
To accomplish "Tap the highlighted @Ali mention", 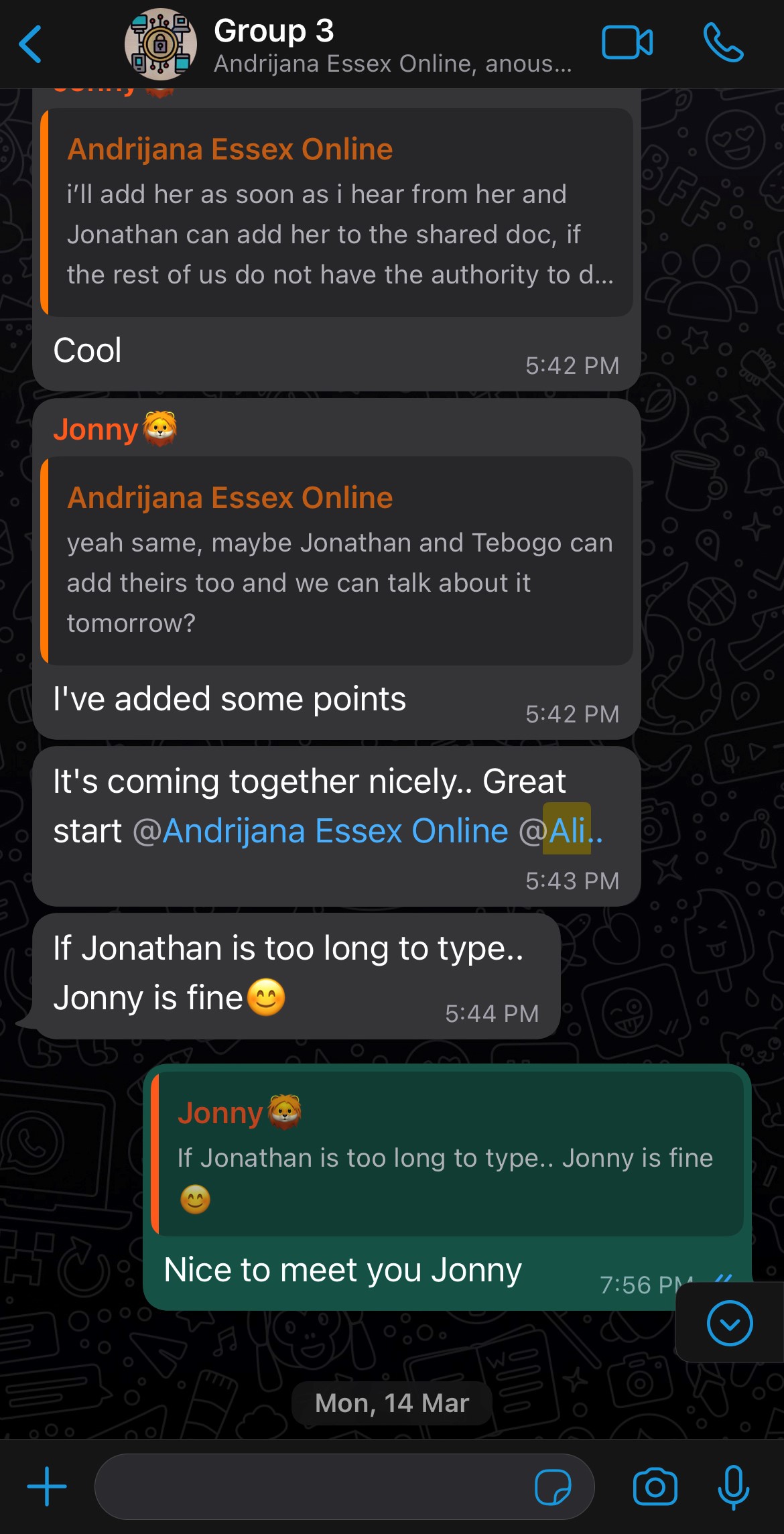I will point(566,831).
